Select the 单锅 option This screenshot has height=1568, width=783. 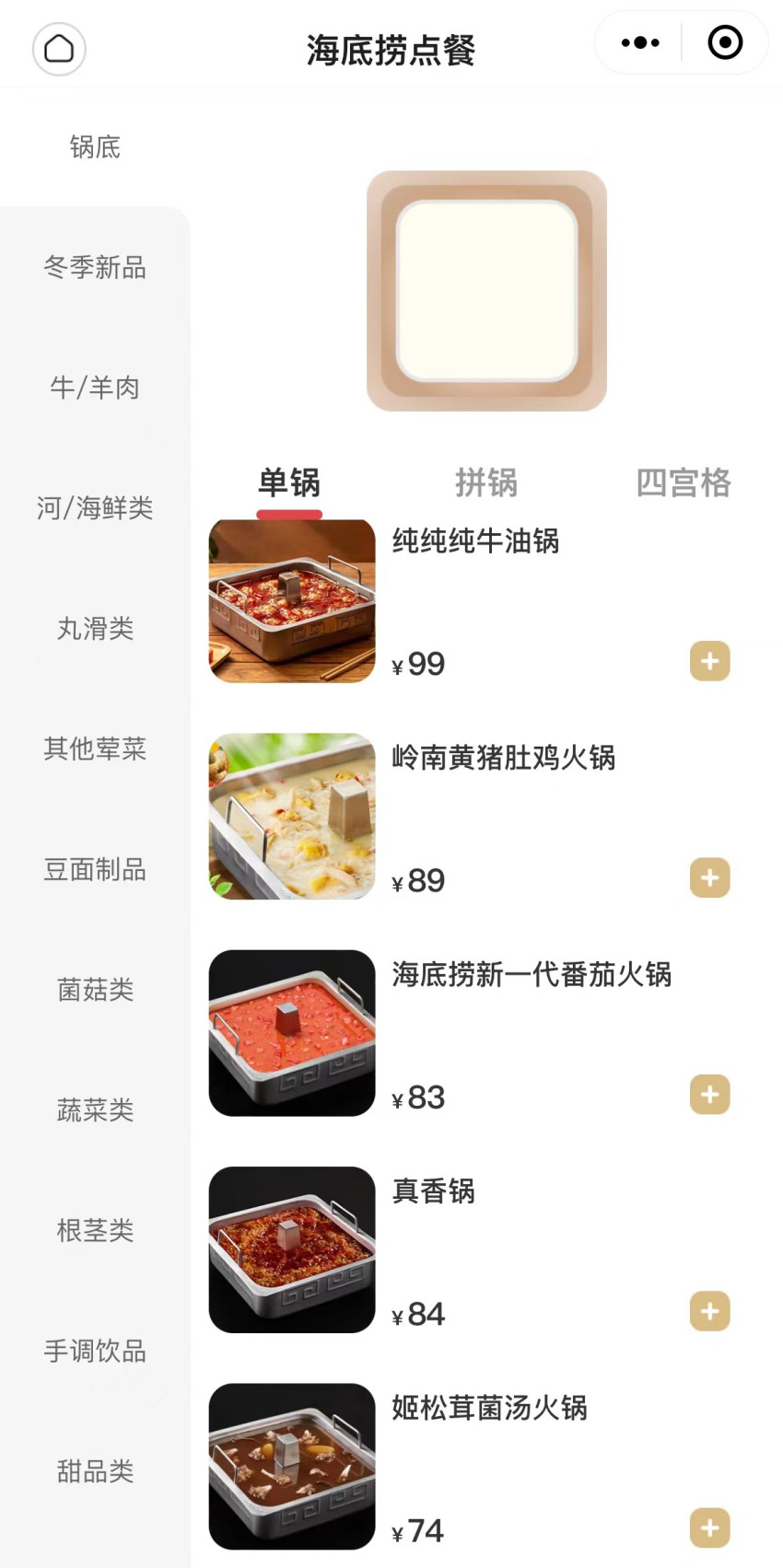[291, 481]
